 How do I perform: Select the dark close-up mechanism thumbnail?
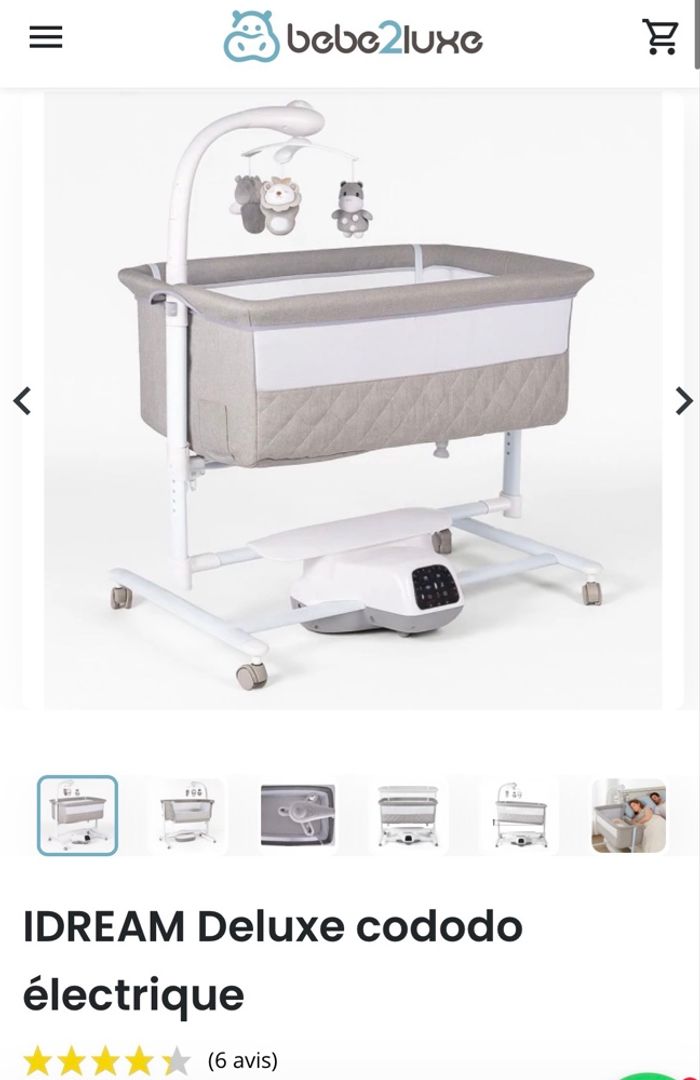pos(298,816)
